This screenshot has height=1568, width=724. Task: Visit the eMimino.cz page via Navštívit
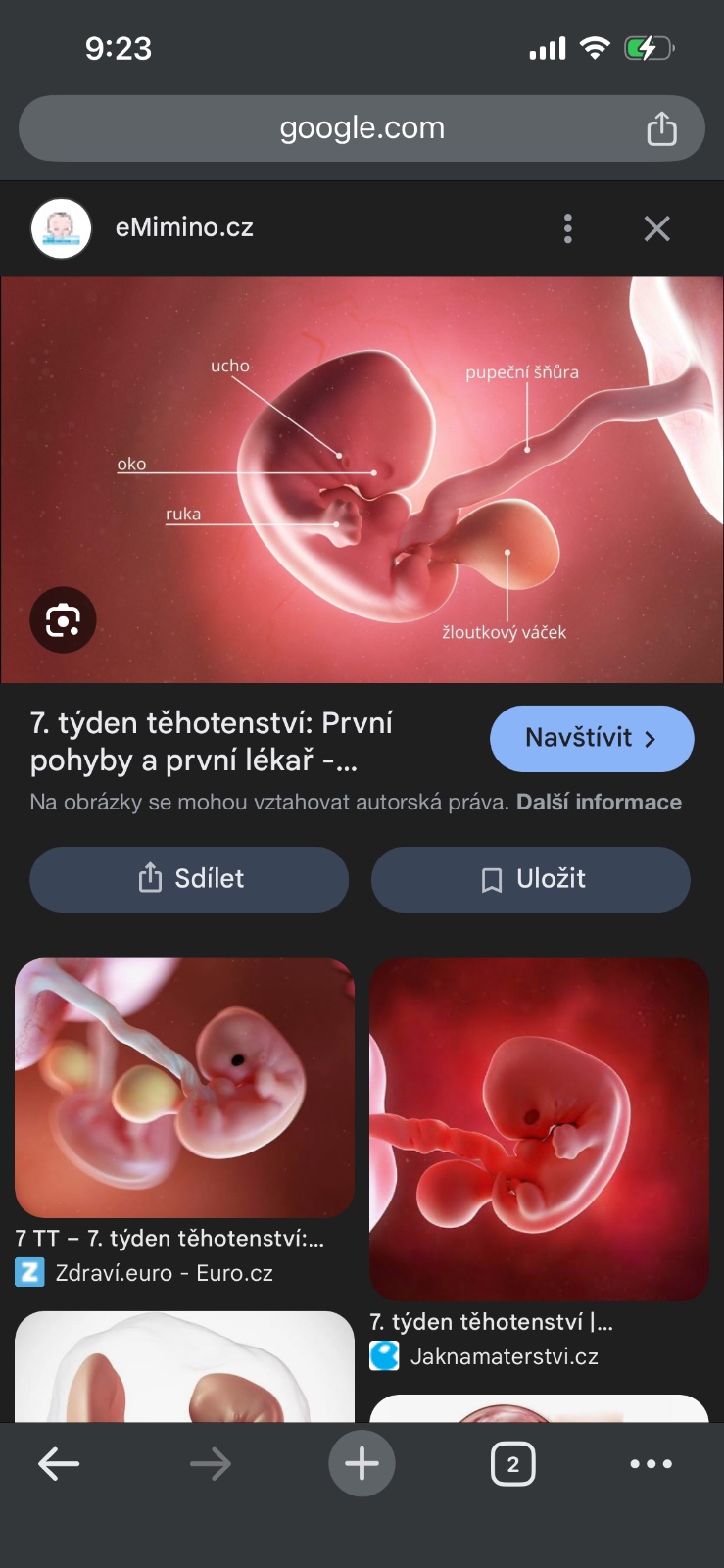point(591,738)
